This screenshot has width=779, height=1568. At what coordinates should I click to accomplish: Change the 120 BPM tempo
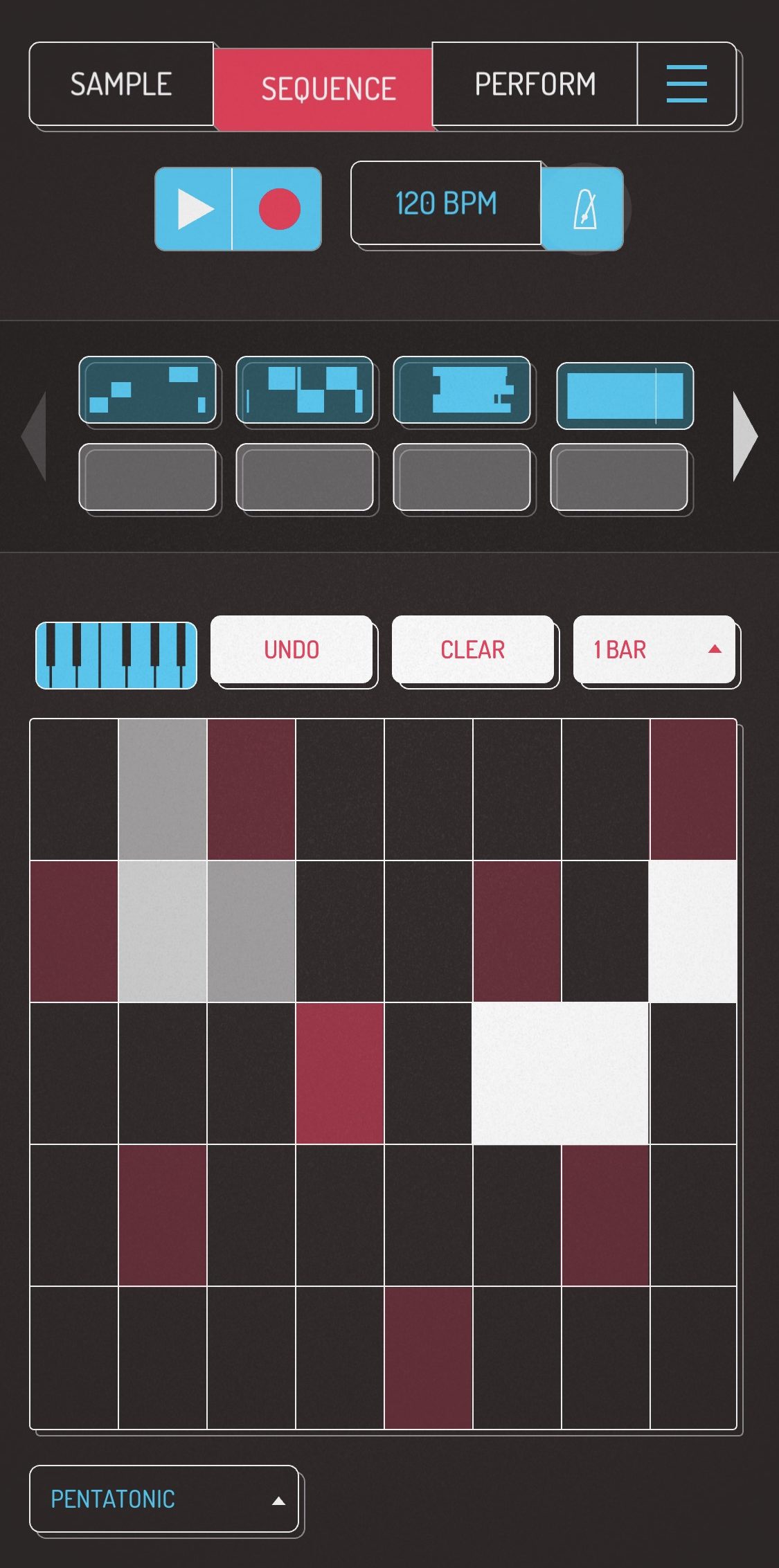pos(446,204)
